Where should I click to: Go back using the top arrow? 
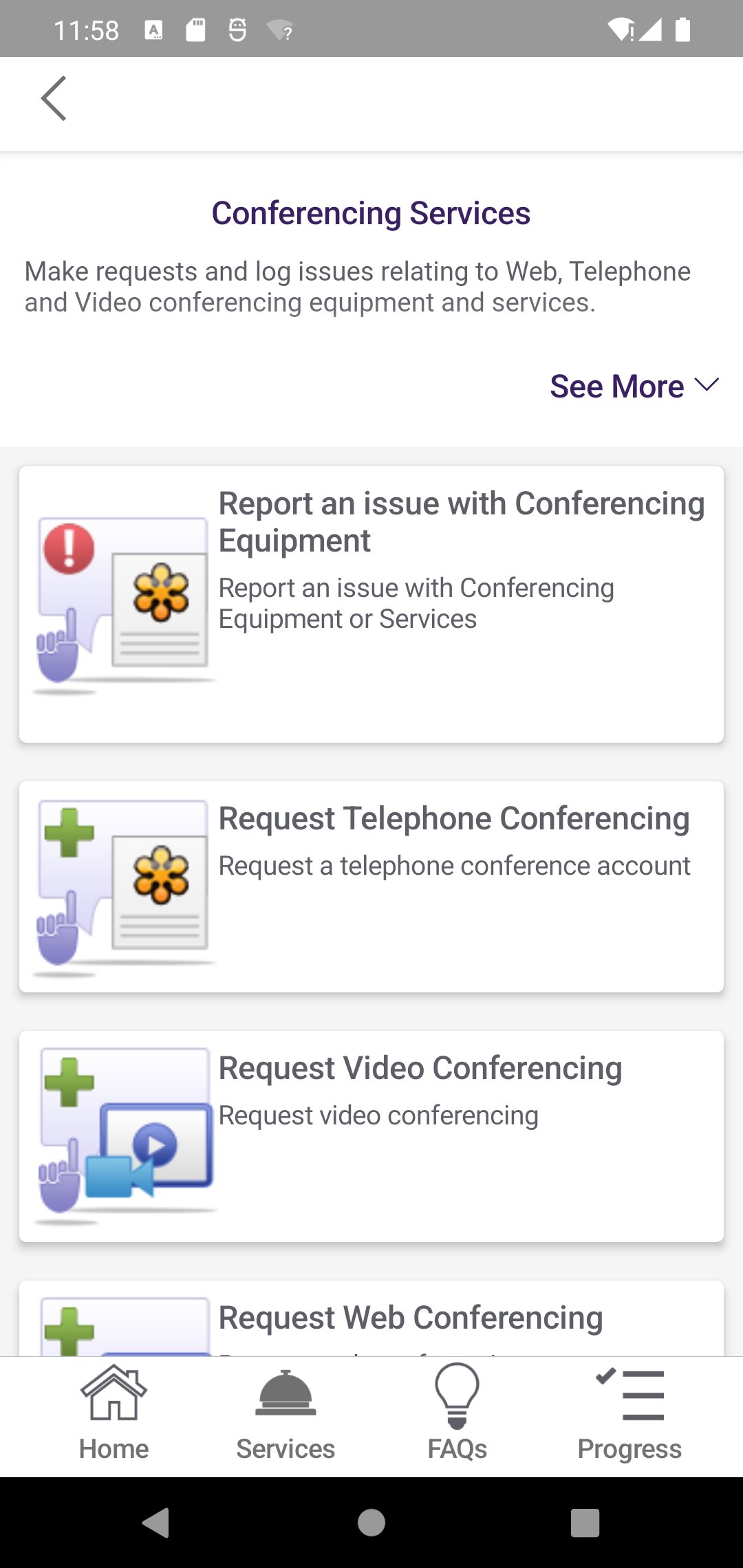54,98
